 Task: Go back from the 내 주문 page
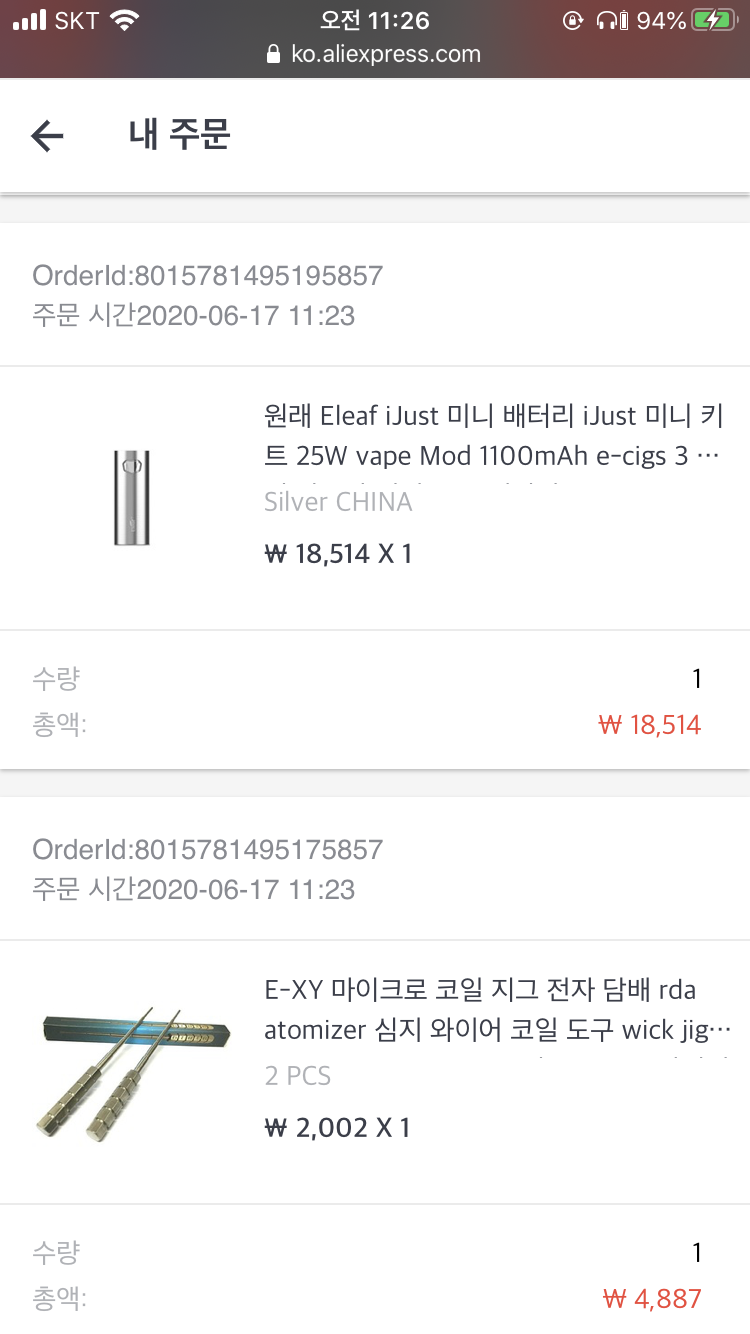(47, 135)
